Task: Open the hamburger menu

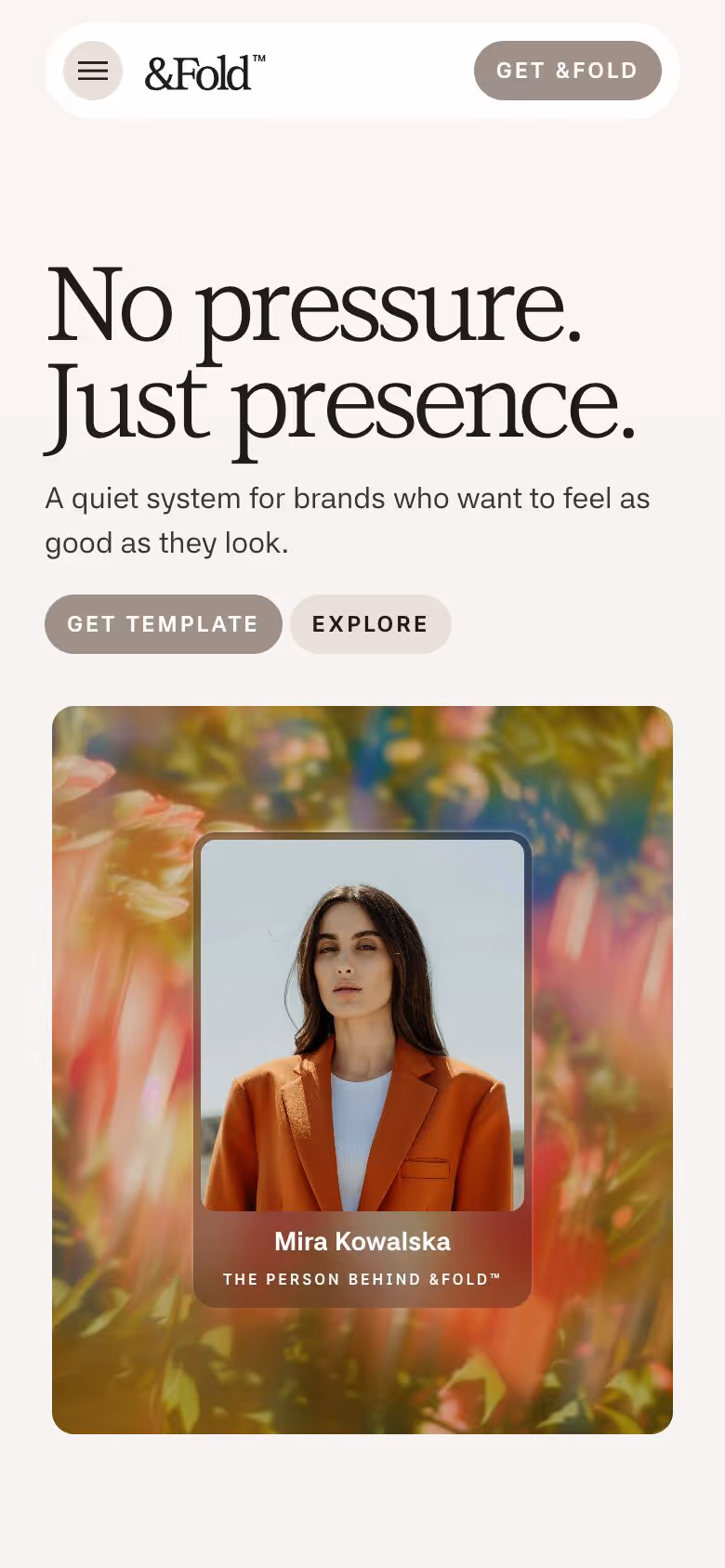Action: (93, 71)
